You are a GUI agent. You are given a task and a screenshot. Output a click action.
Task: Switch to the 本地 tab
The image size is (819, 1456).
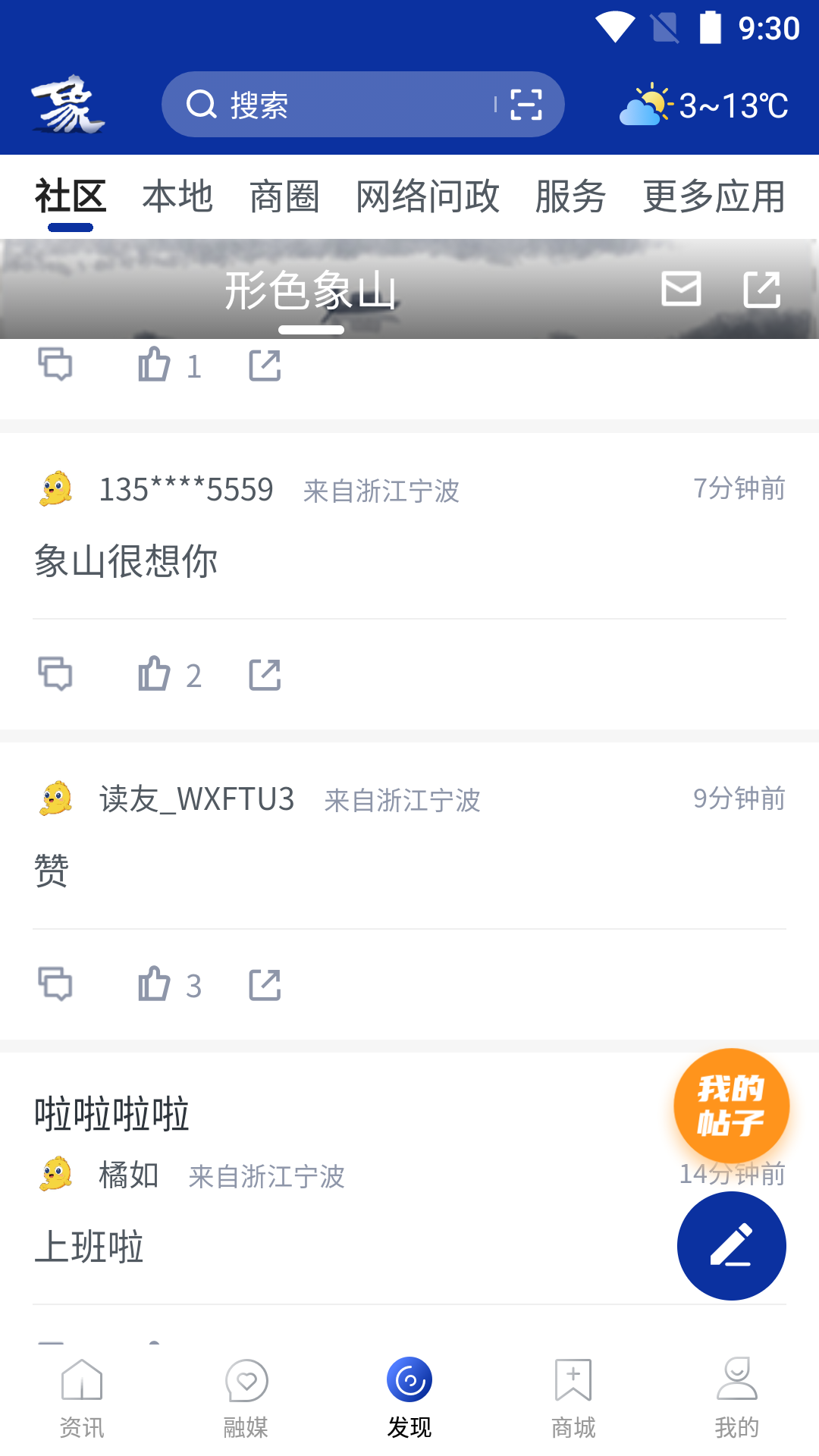[x=177, y=197]
